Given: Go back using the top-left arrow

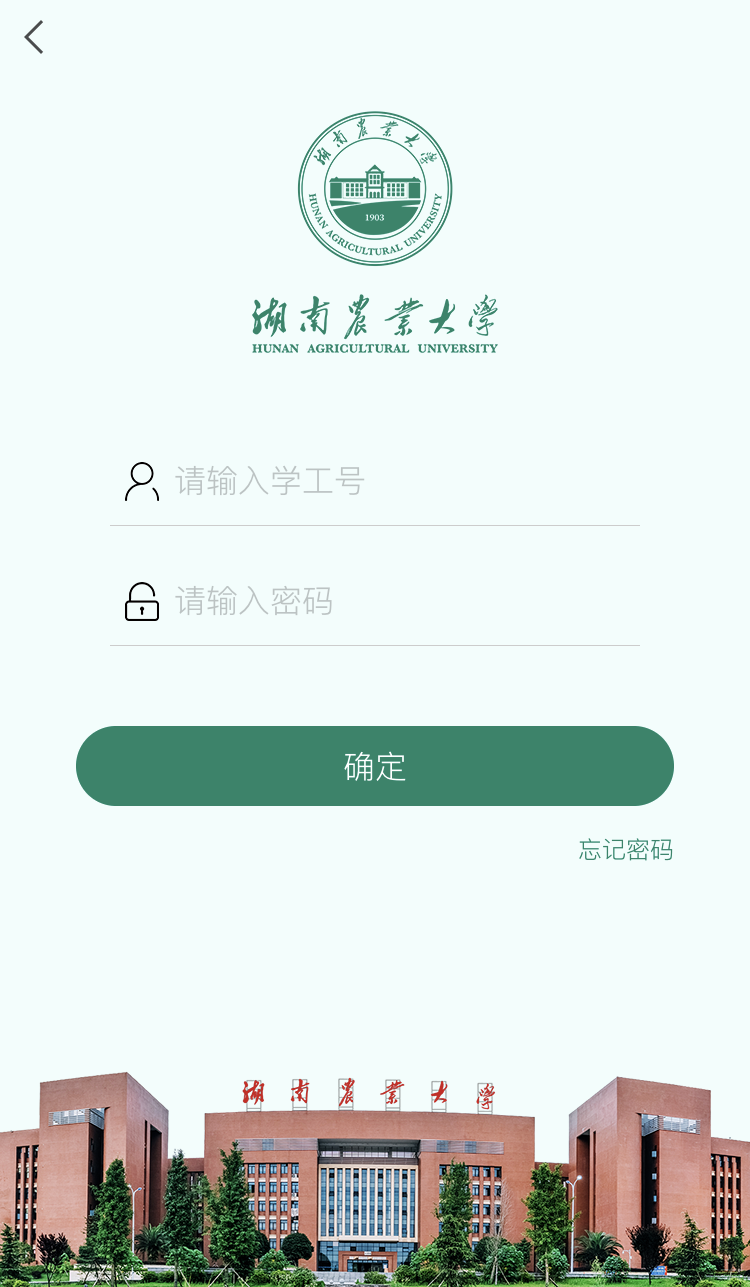Looking at the screenshot, I should point(34,37).
